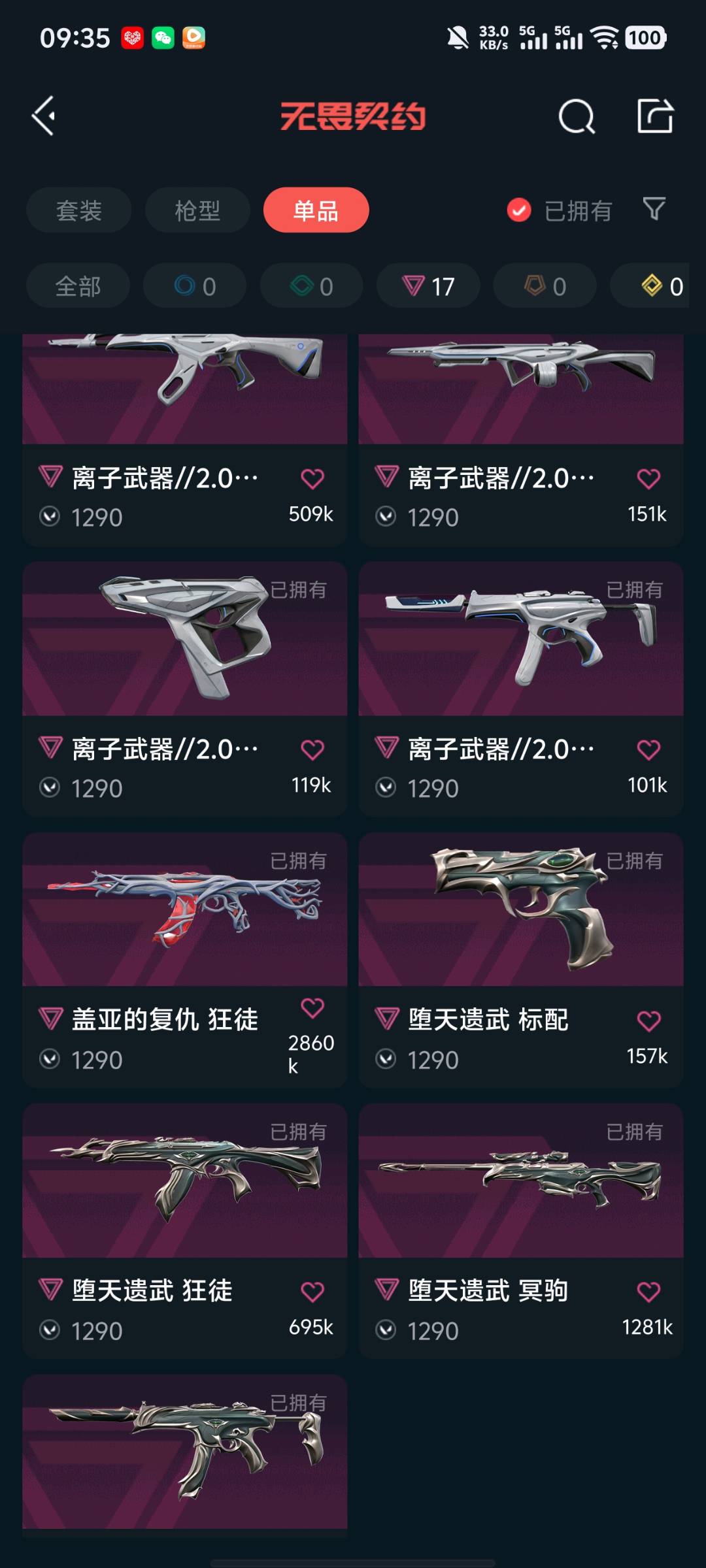Image resolution: width=706 pixels, height=1568 pixels.
Task: Open the 堕天遗武 冥驹 skin card
Action: coord(520,1183)
